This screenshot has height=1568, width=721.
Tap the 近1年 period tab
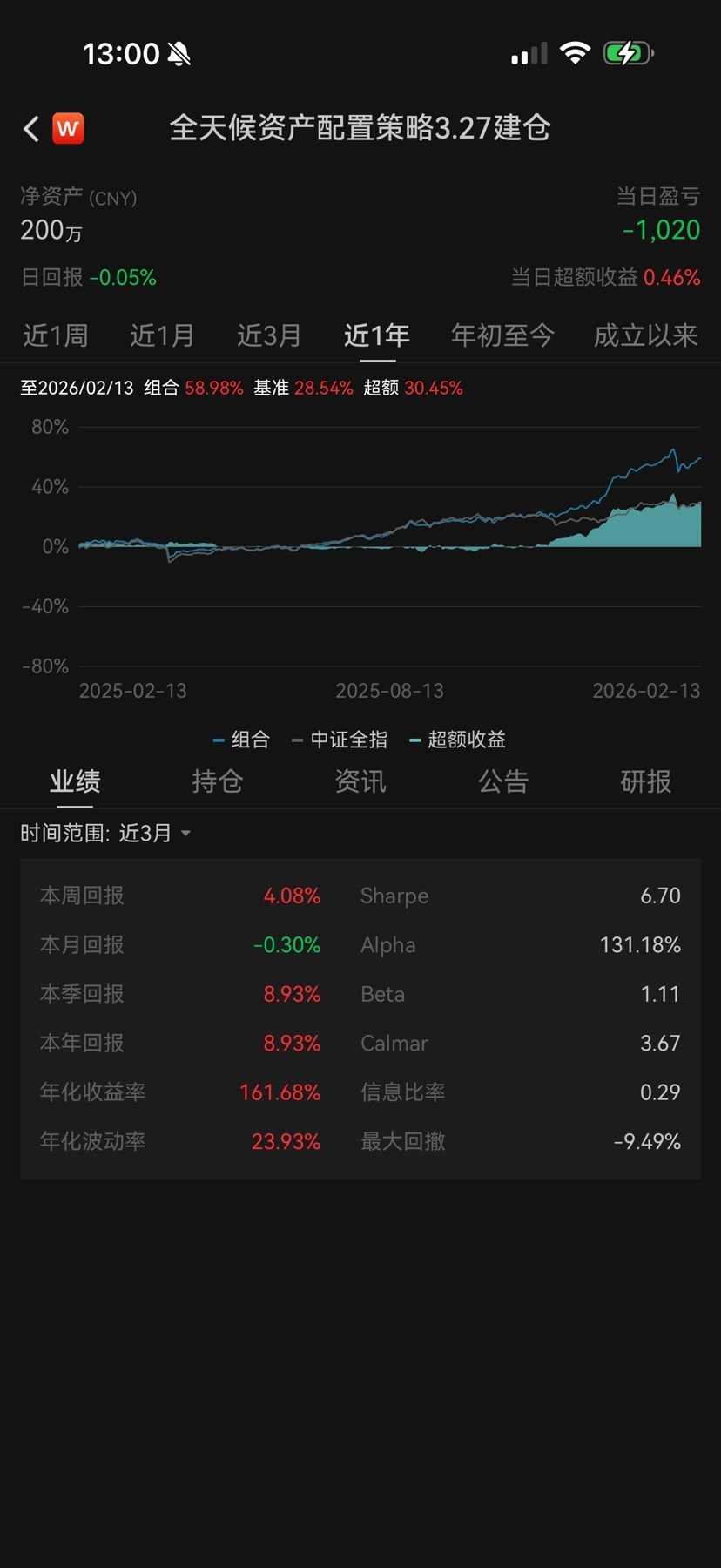(376, 335)
